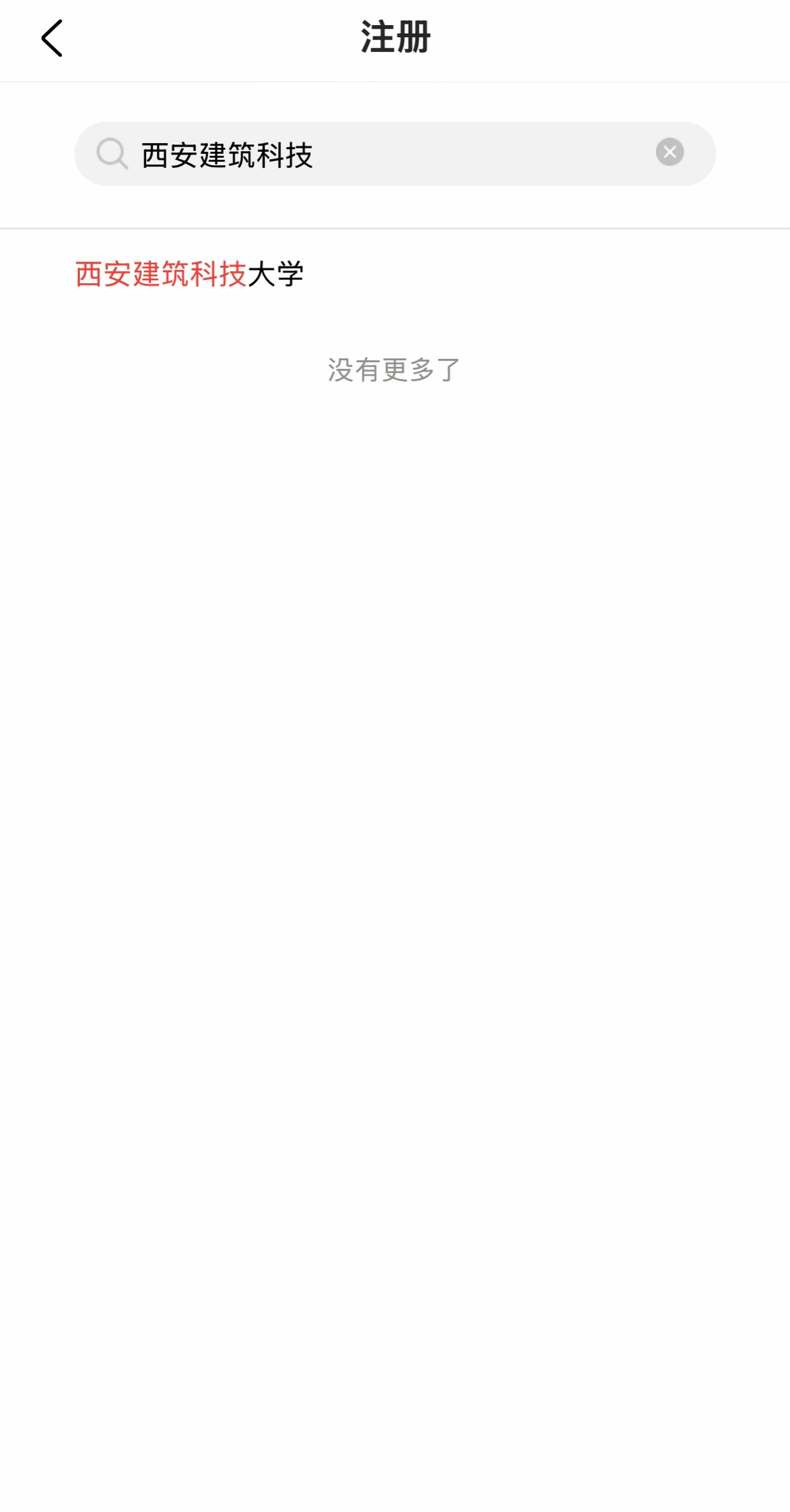Select 西安建筑科技大学 from the results

point(190,274)
